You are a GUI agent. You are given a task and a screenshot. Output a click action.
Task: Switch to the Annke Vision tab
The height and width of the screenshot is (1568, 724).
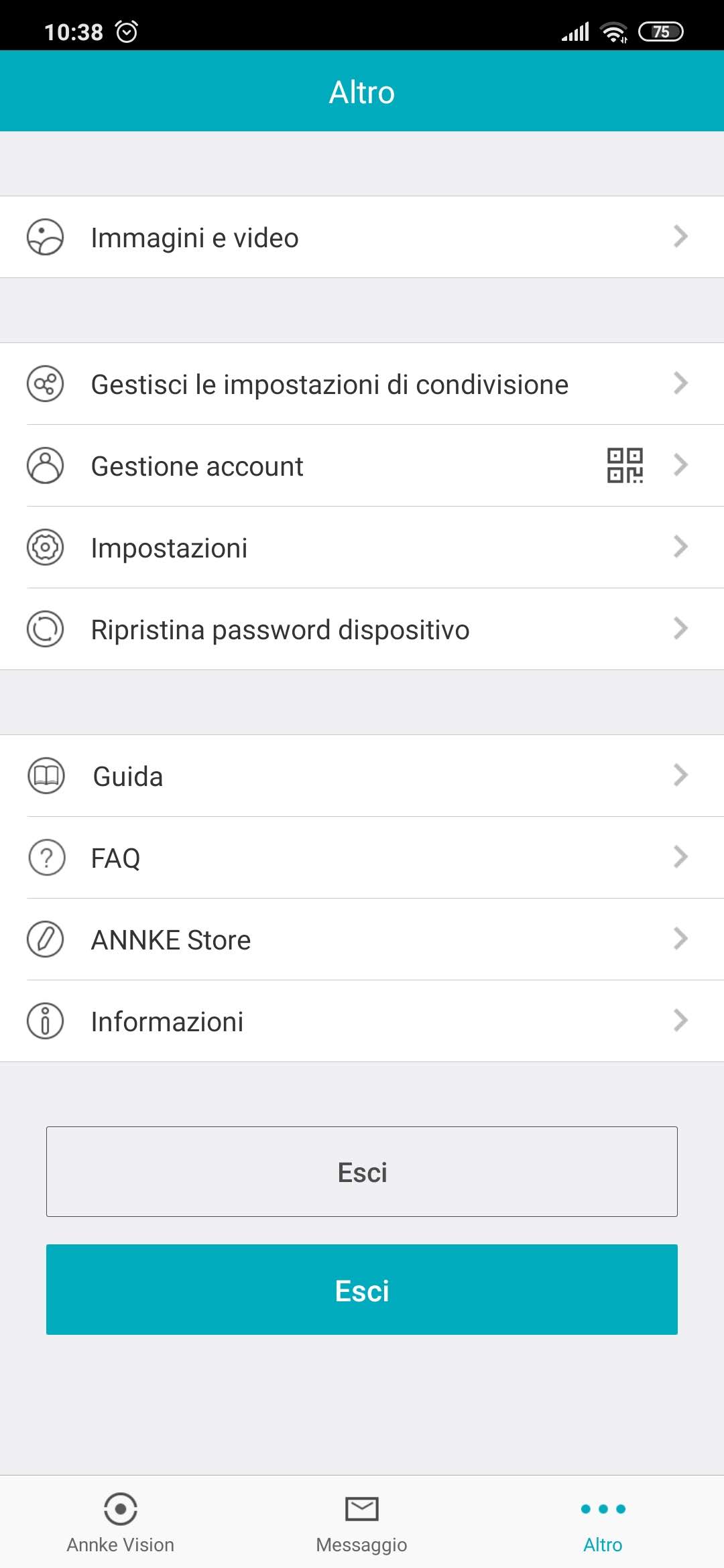pos(121,1522)
